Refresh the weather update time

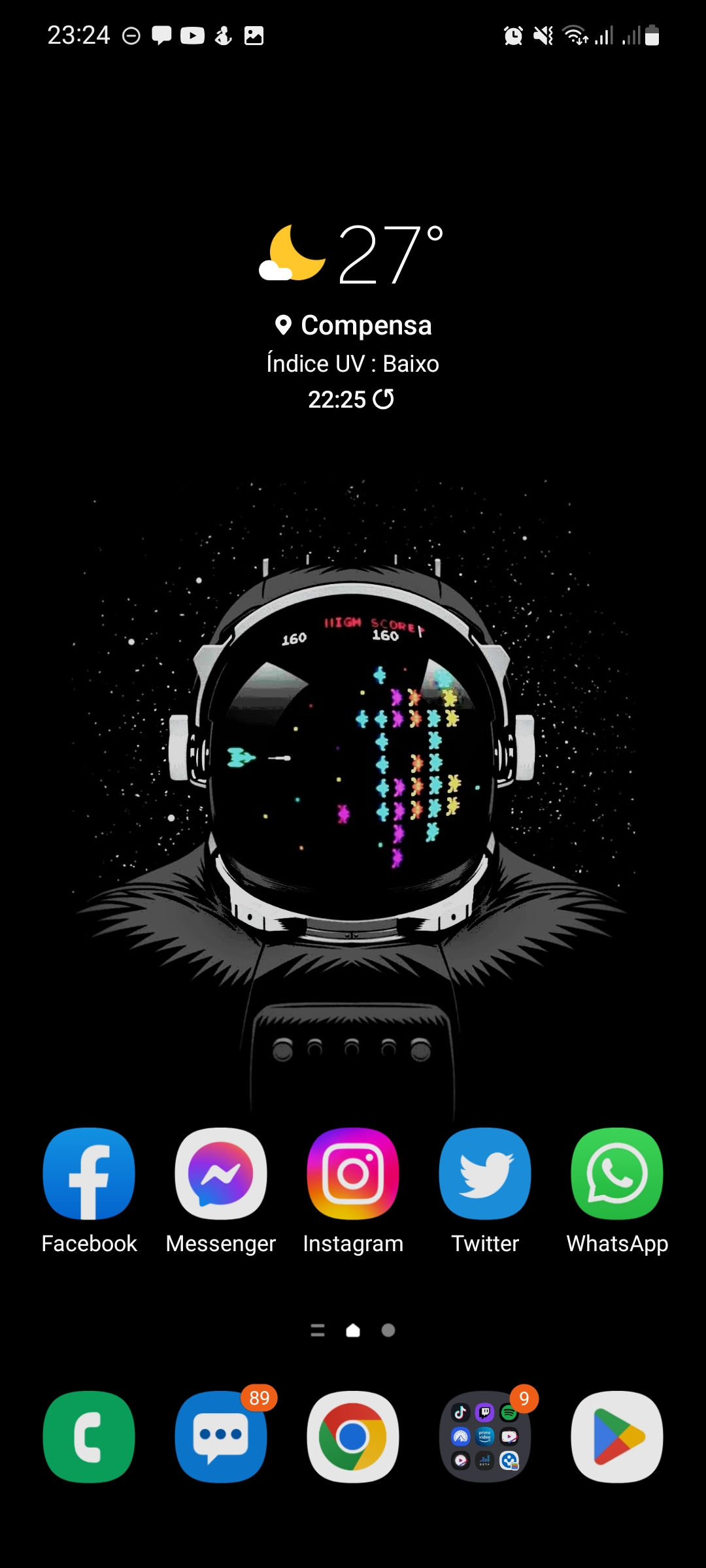point(383,399)
